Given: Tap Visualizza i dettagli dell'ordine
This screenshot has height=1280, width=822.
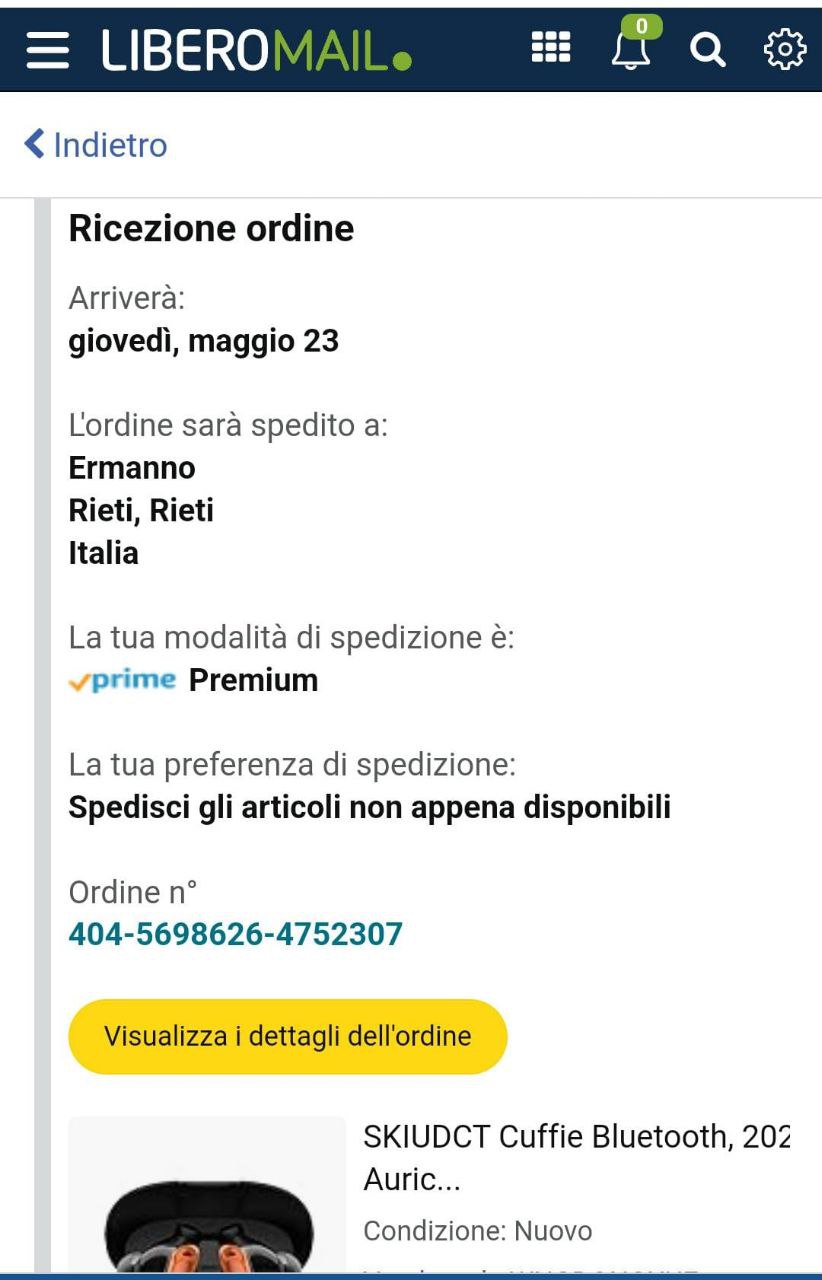Looking at the screenshot, I should point(287,1036).
